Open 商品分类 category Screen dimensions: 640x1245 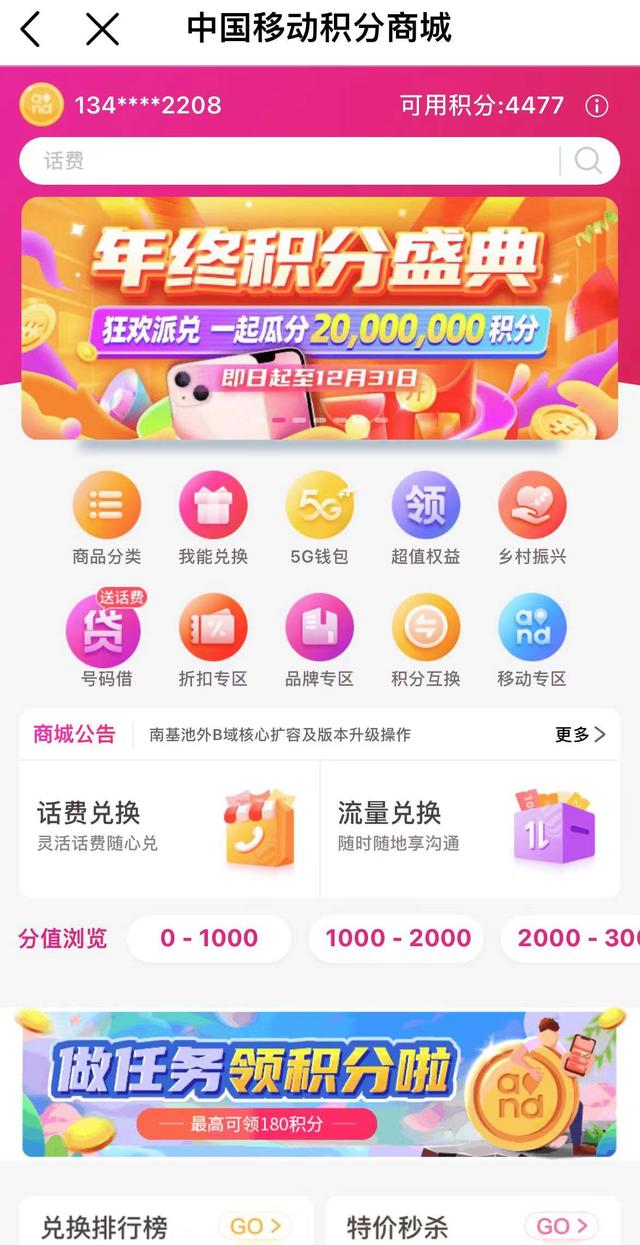(107, 518)
